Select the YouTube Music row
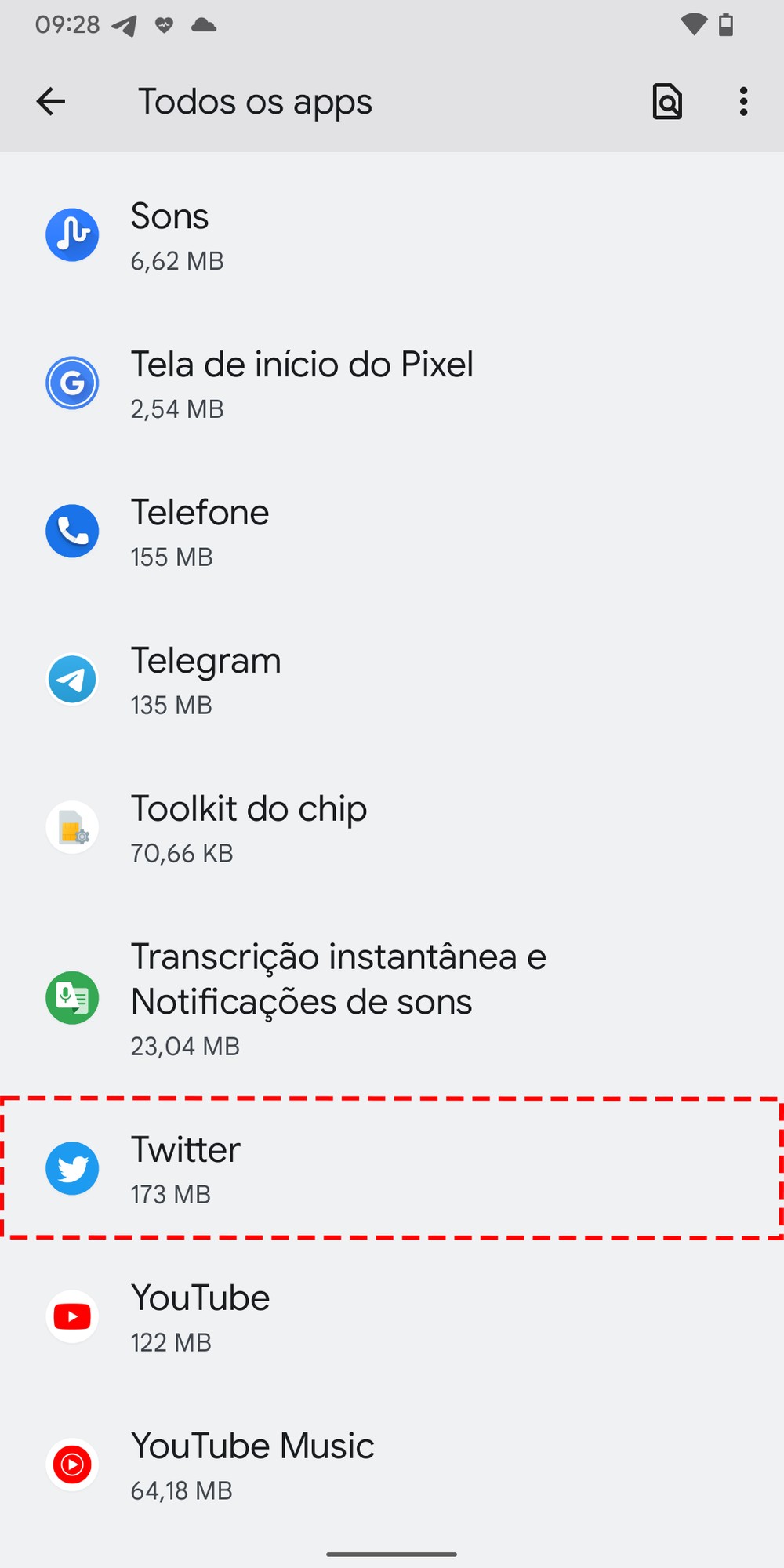Viewport: 784px width, 1568px height. 392,1465
